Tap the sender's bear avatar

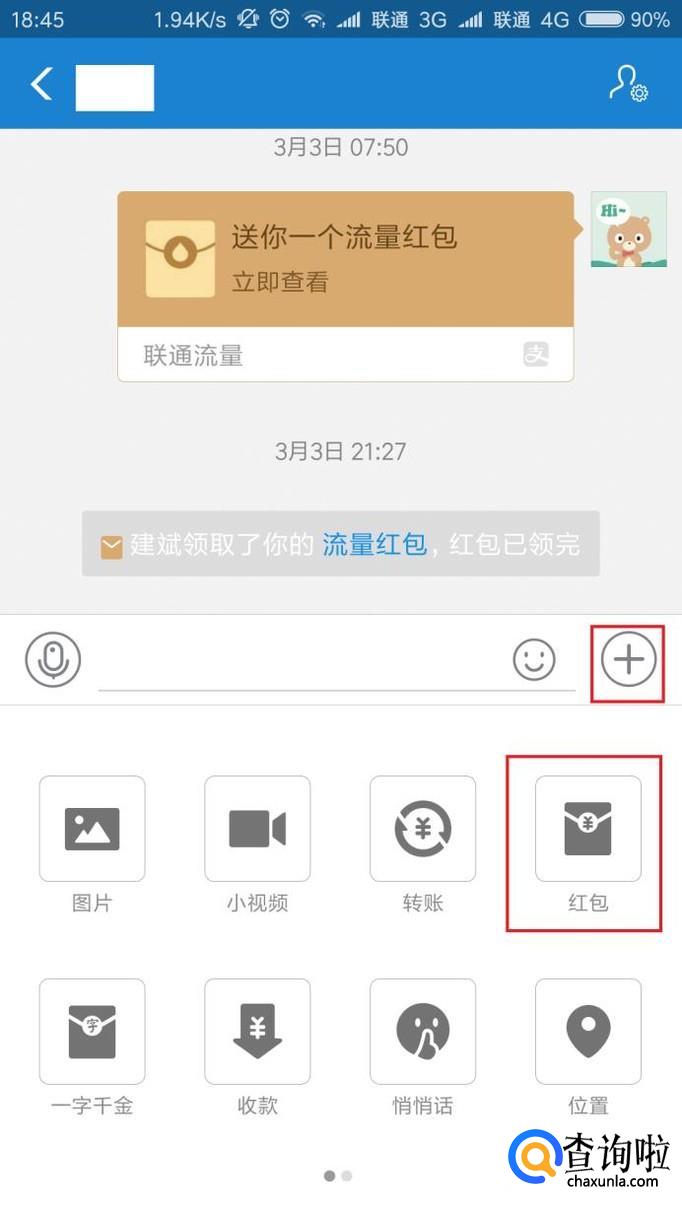coord(628,230)
